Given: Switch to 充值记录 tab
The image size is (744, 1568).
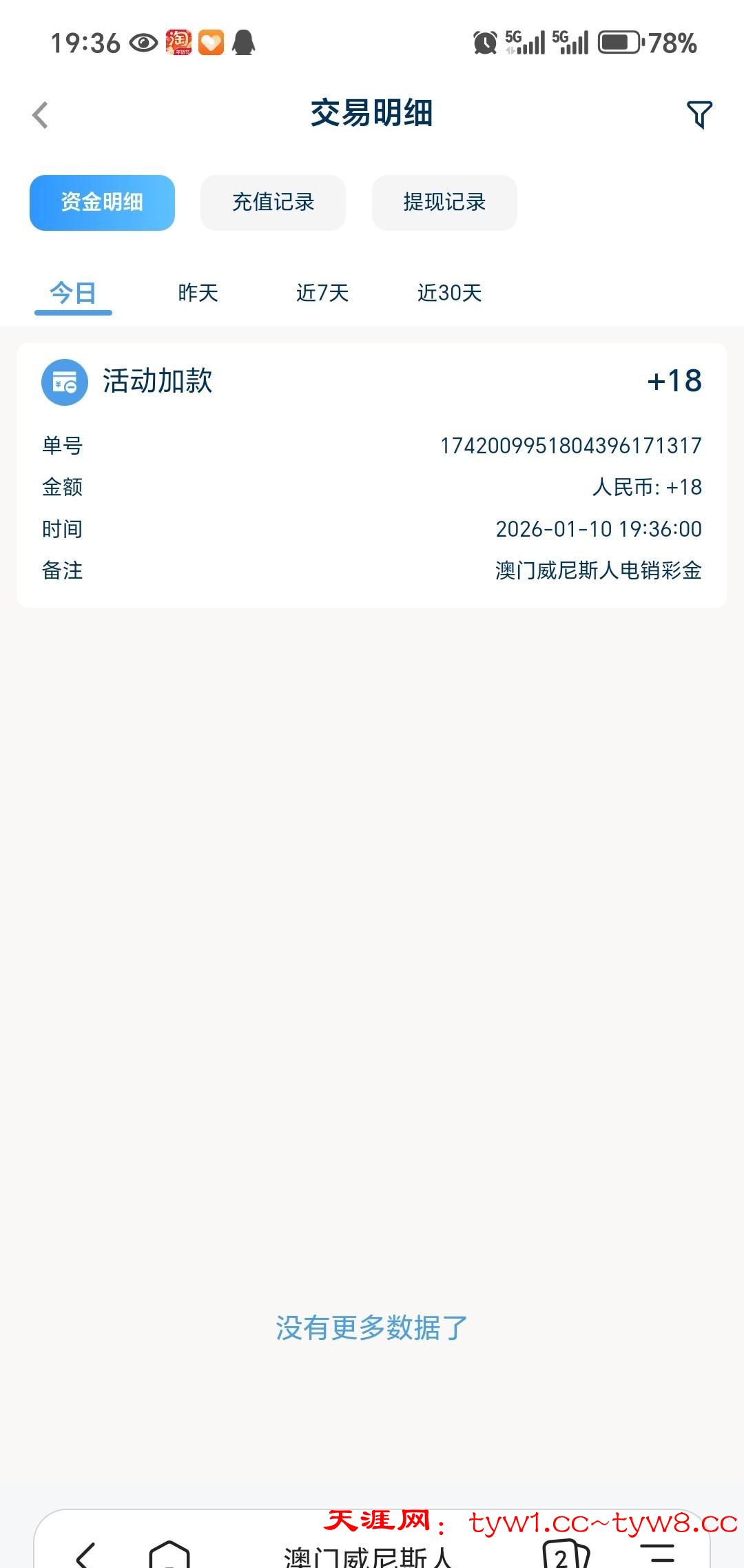Looking at the screenshot, I should coord(273,203).
